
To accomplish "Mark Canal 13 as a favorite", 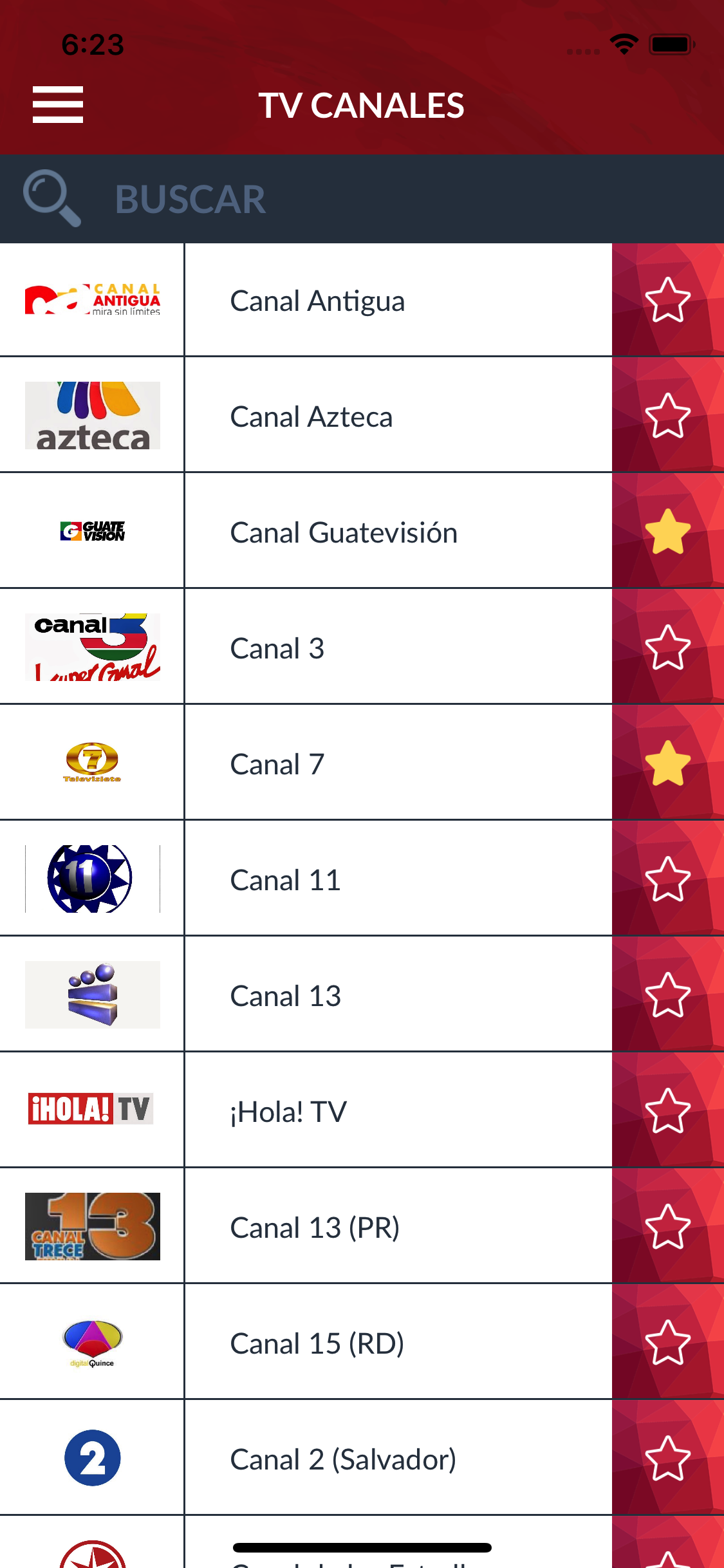I will pyautogui.click(x=667, y=995).
